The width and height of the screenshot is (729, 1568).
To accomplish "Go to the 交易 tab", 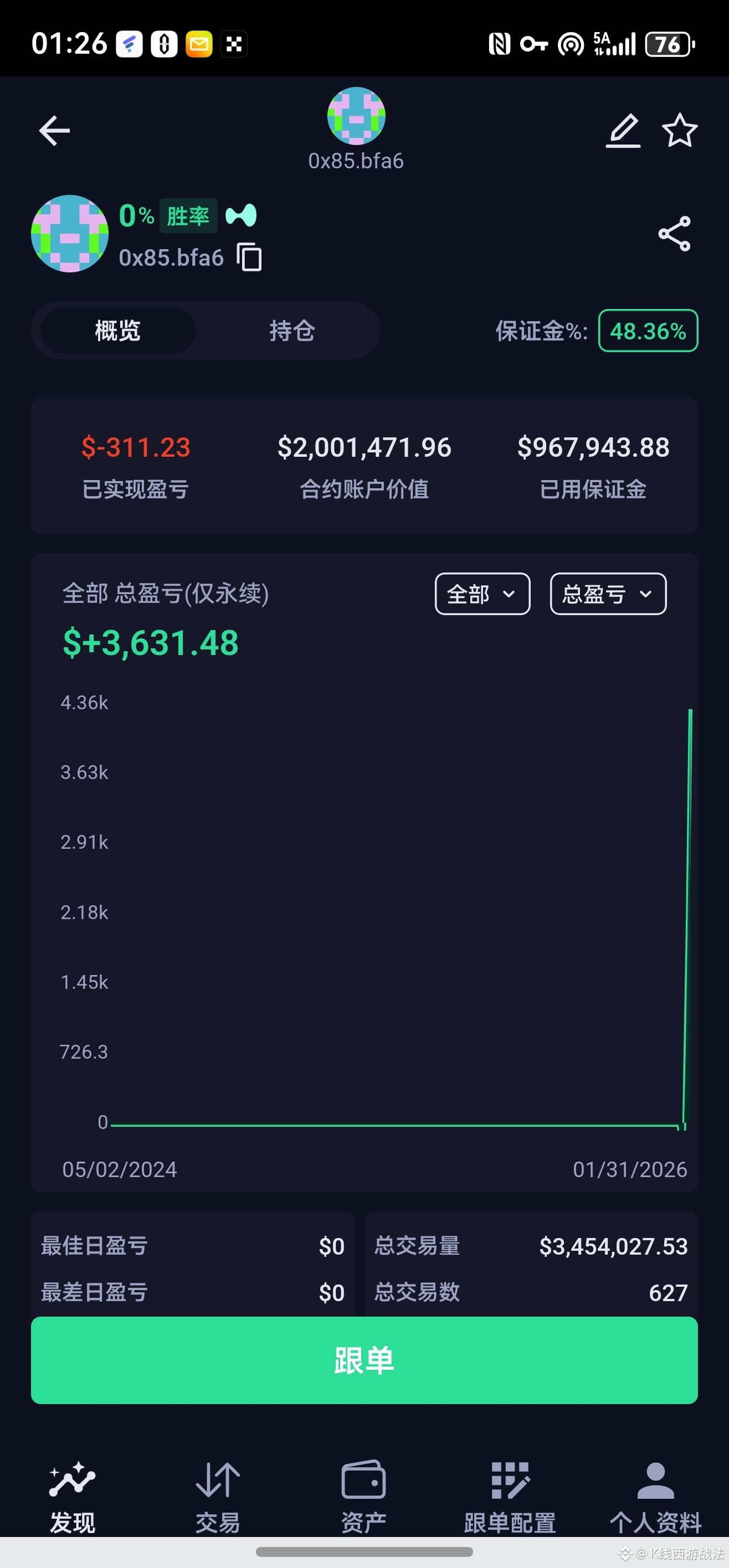I will point(217,1497).
